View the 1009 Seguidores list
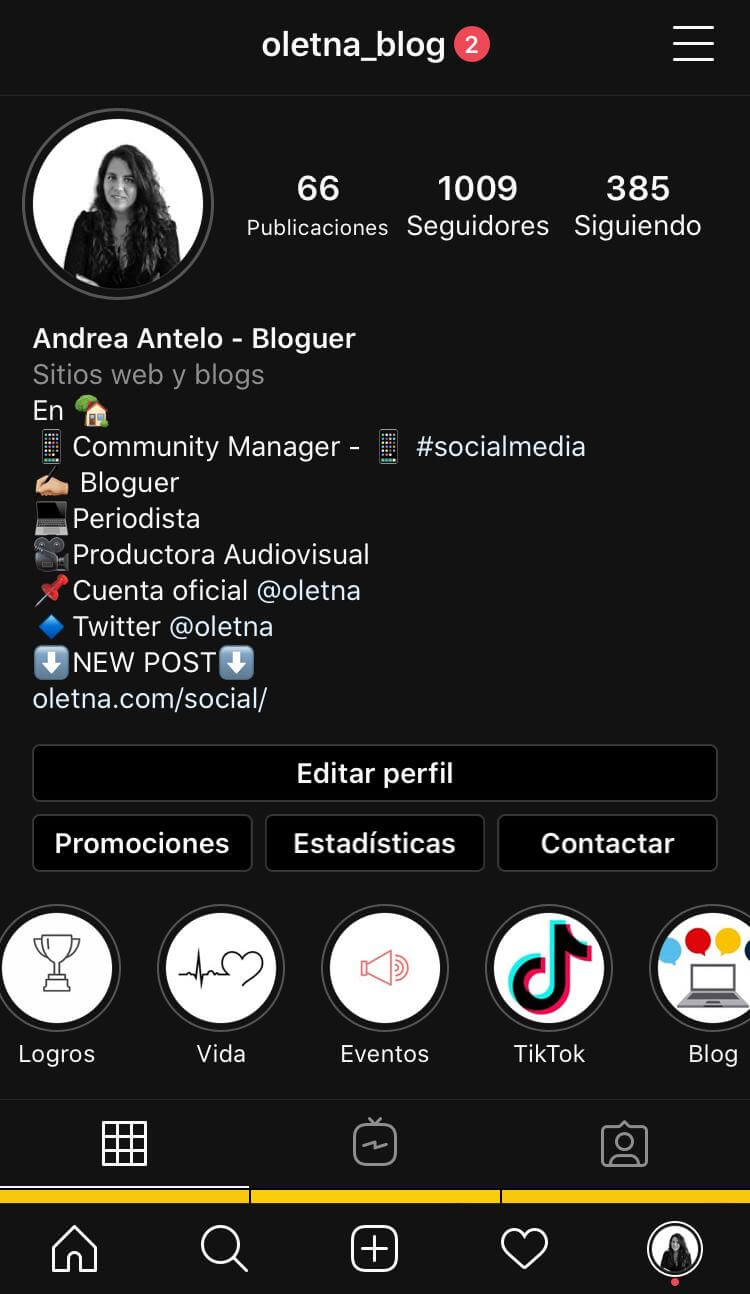This screenshot has width=750, height=1294. (478, 205)
